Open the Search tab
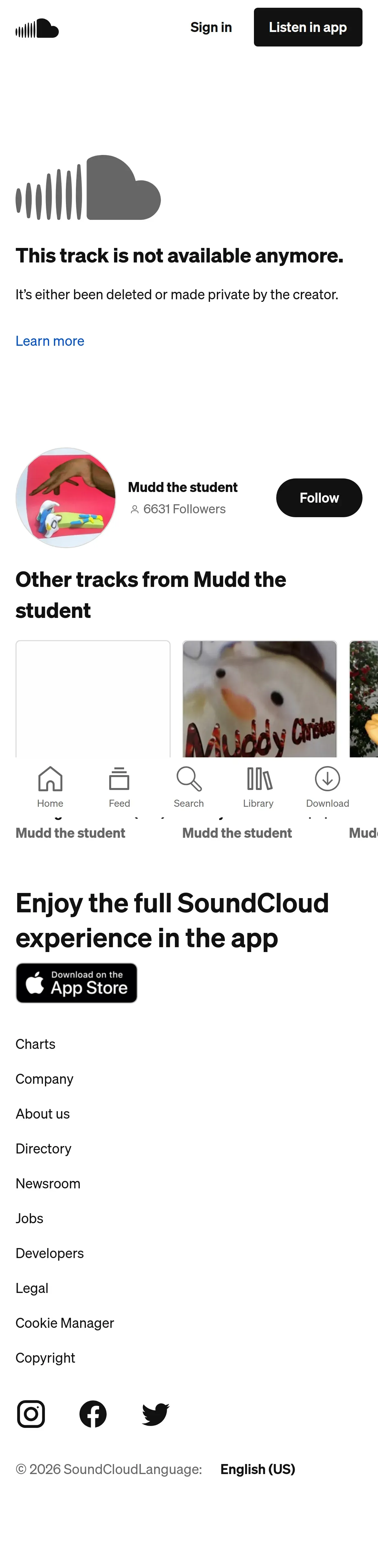The height and width of the screenshot is (1568, 378). point(189,786)
